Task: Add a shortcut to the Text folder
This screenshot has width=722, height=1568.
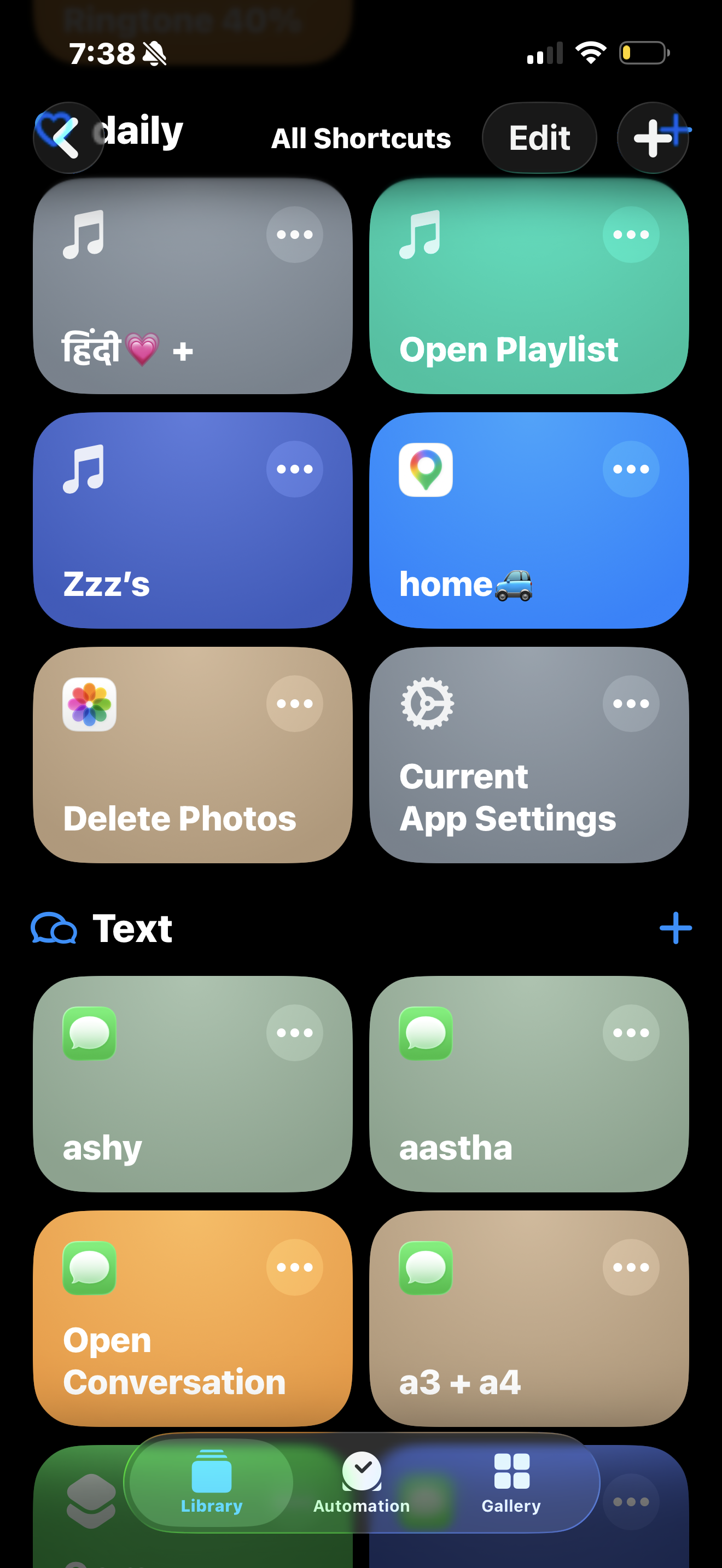Action: click(x=676, y=928)
